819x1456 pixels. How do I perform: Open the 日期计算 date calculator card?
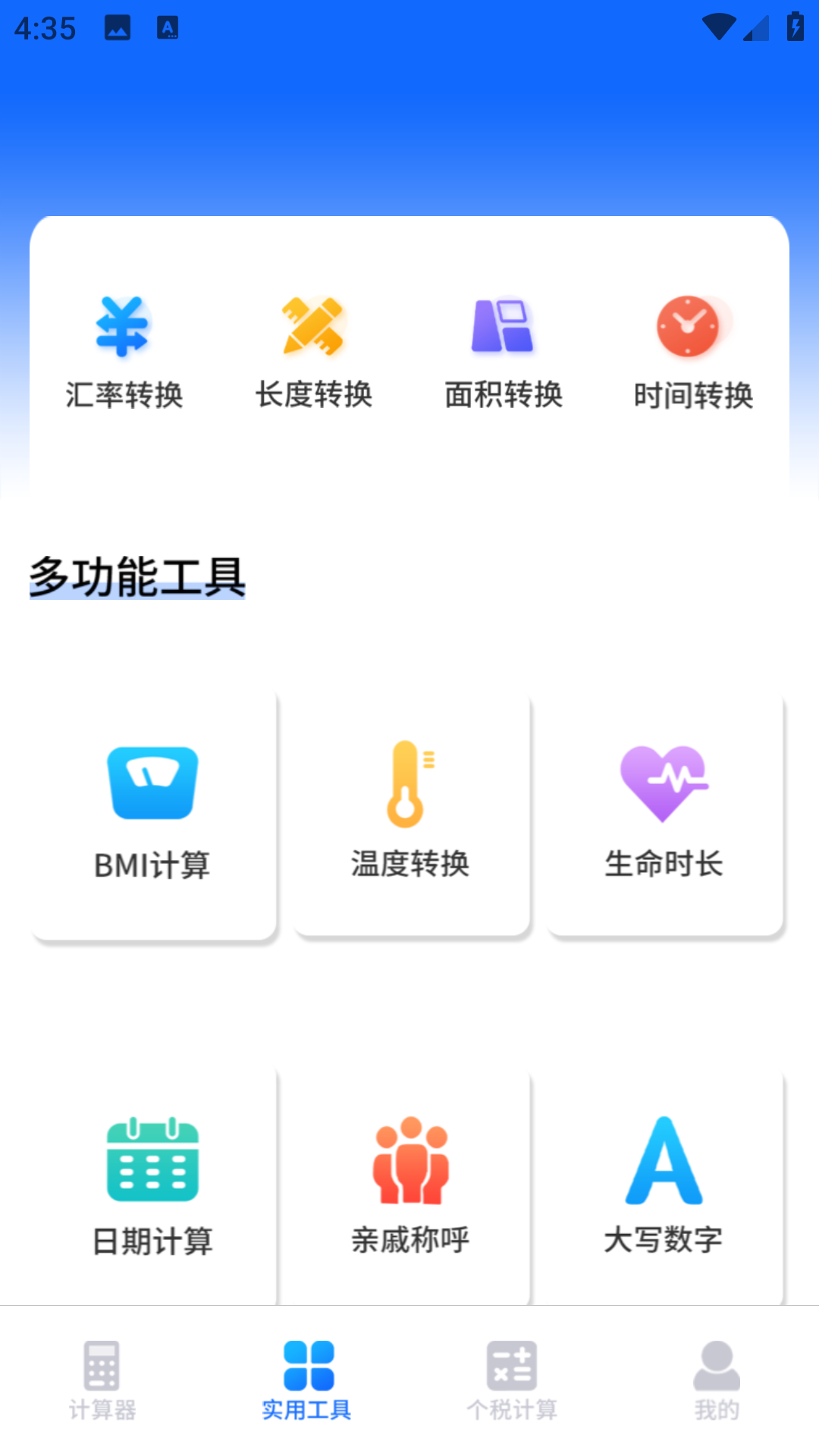point(153,1187)
